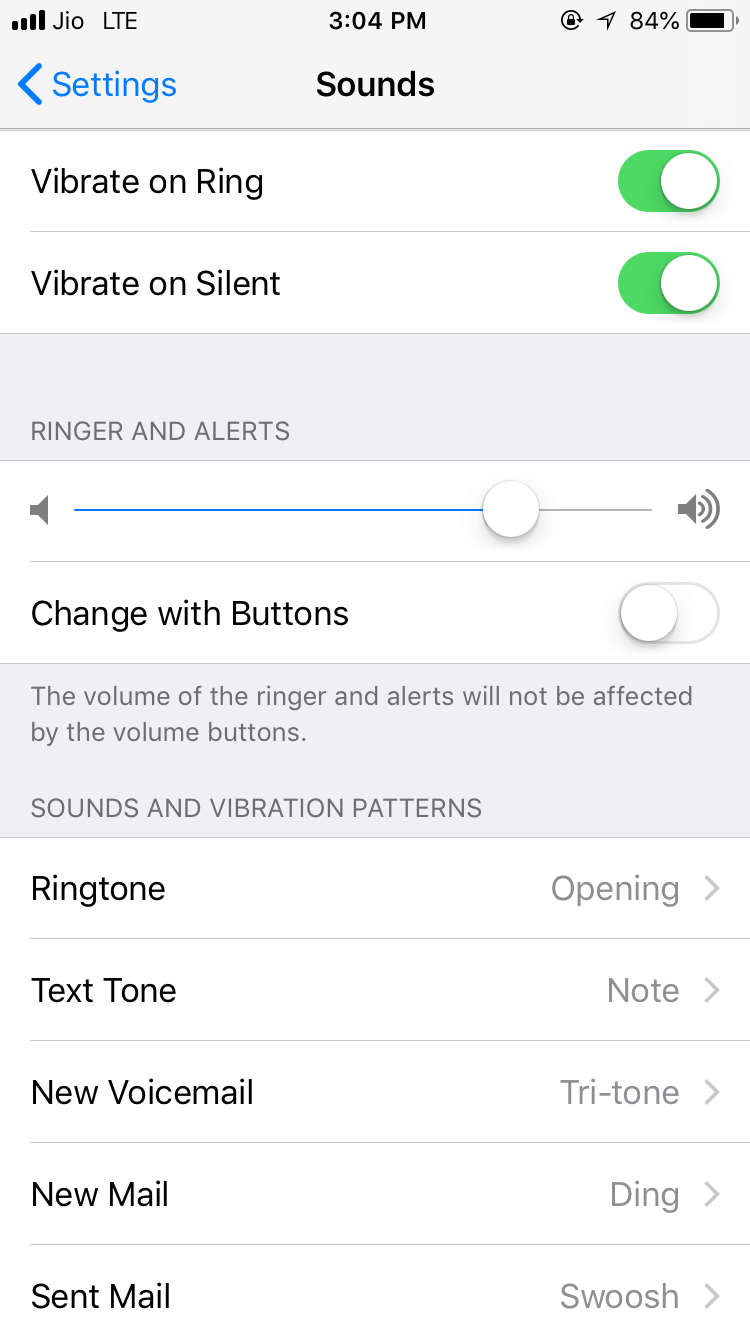The height and width of the screenshot is (1334, 750).
Task: Tap the loud speaker icon on volume slider
Action: click(699, 510)
